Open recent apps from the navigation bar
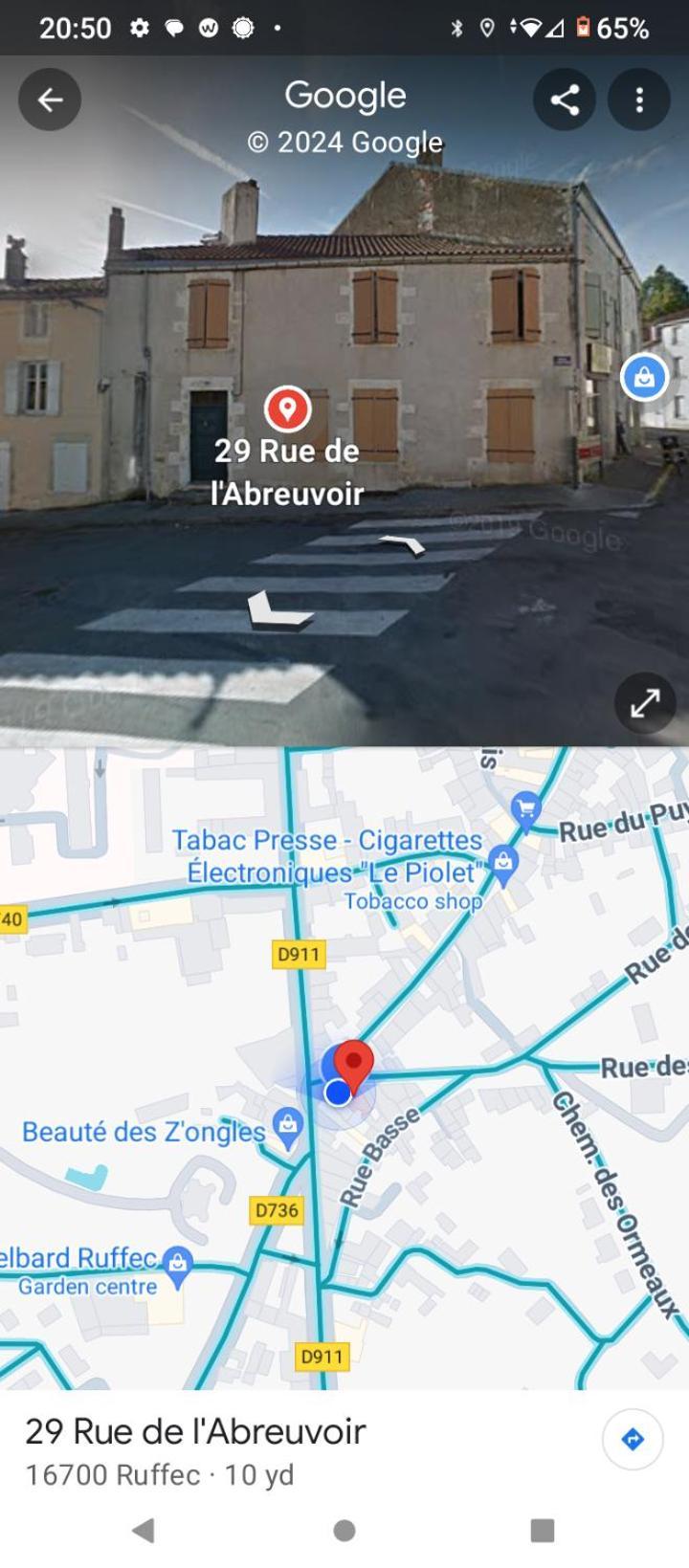The width and height of the screenshot is (689, 1568). [x=542, y=1531]
